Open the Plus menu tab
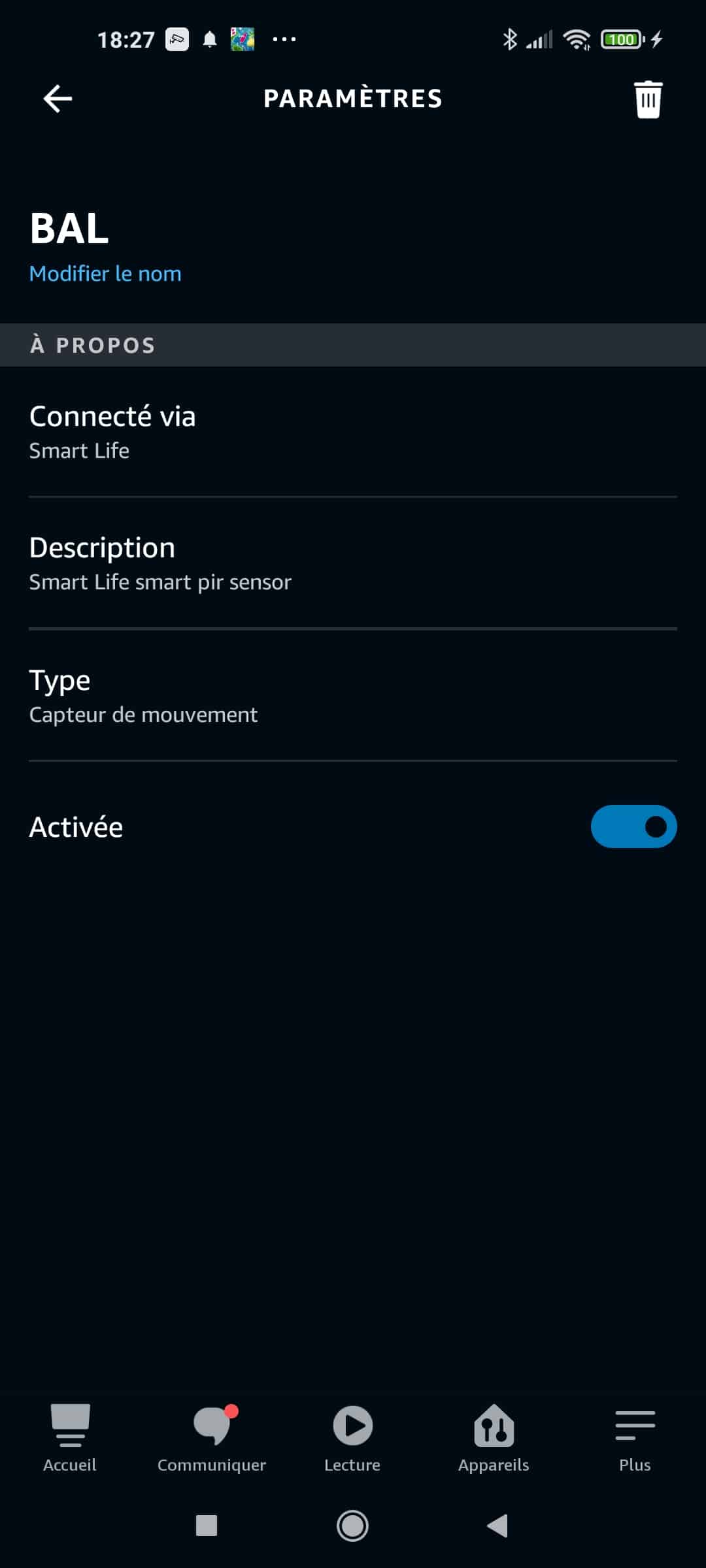This screenshot has height=1568, width=706. [x=635, y=1438]
